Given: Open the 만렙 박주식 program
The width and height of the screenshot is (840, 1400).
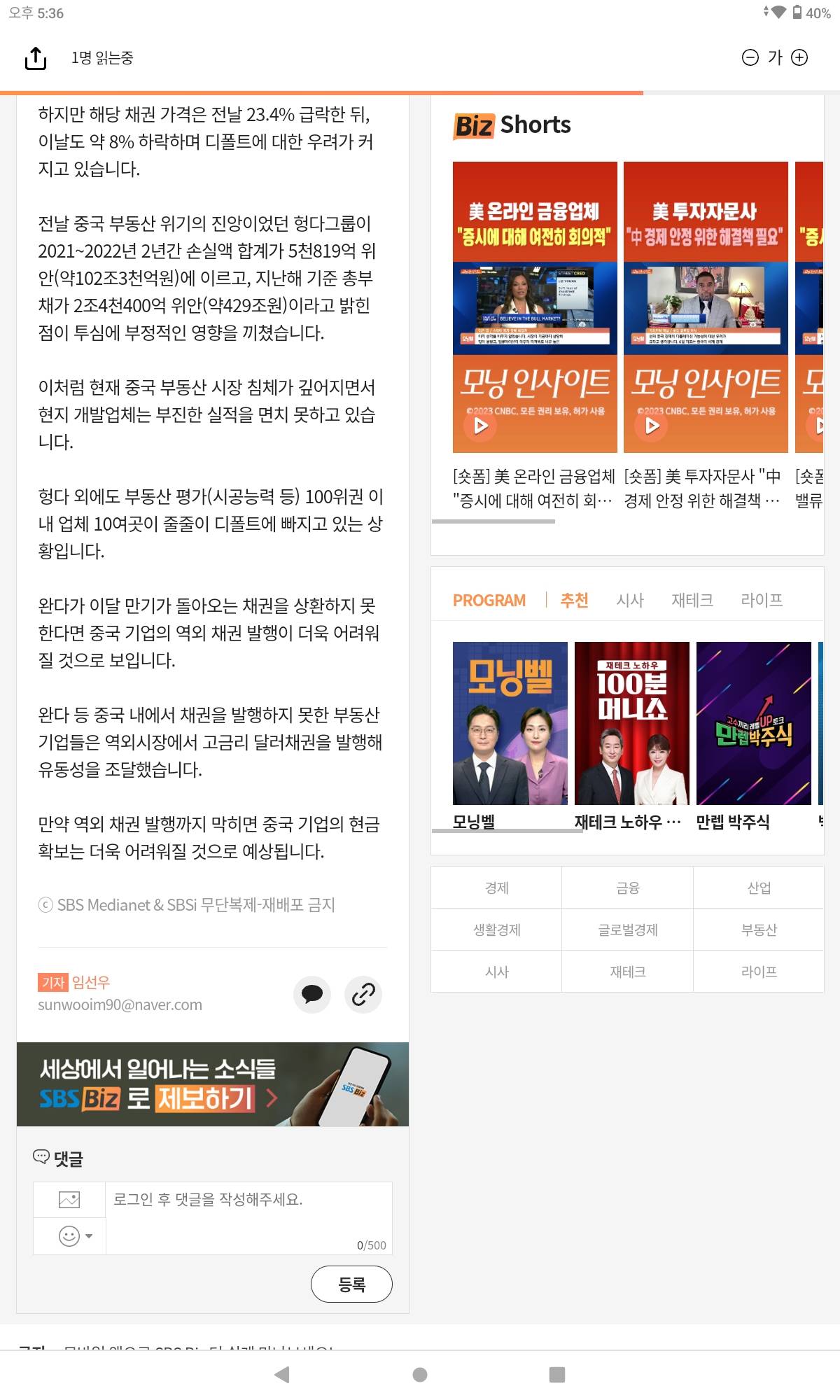Looking at the screenshot, I should 753,723.
